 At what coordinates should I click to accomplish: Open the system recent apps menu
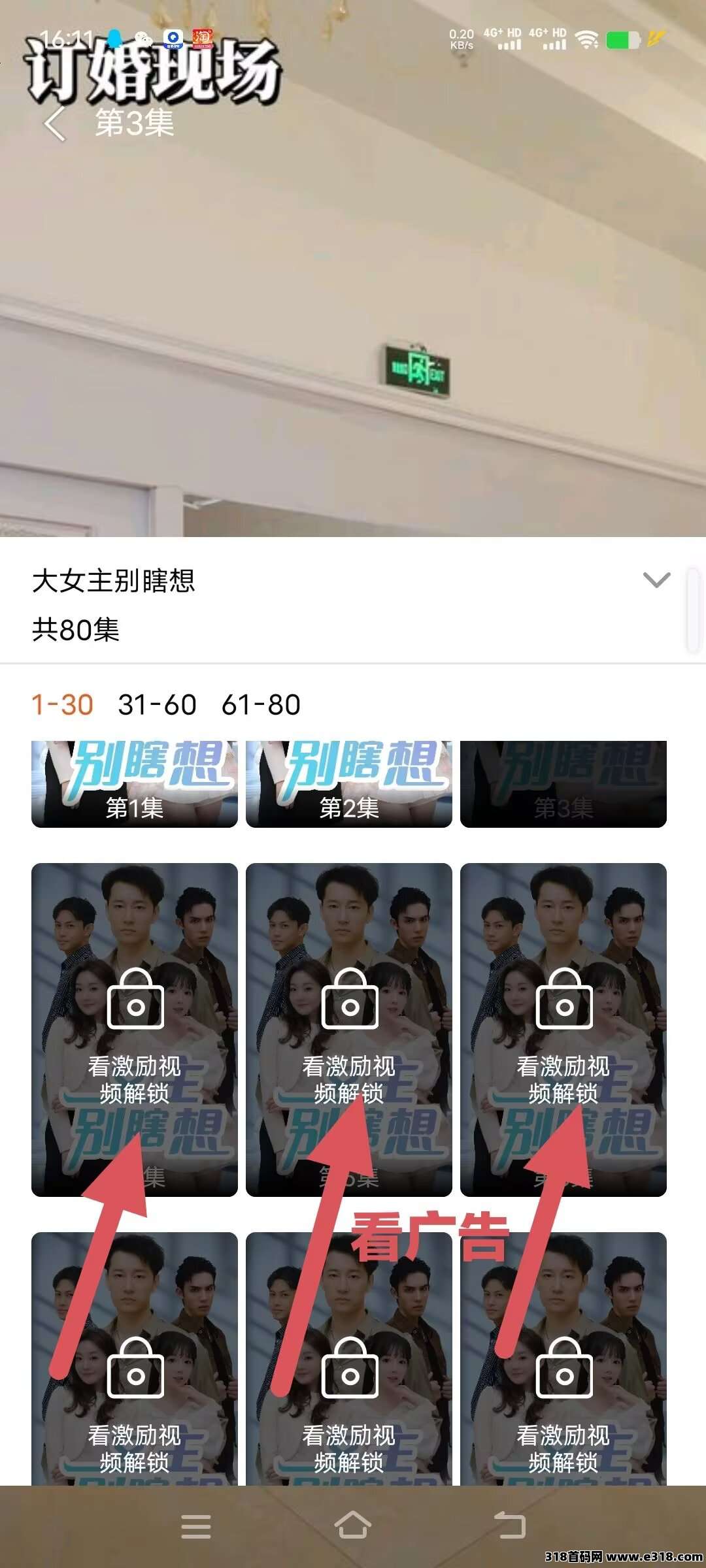(x=196, y=1526)
